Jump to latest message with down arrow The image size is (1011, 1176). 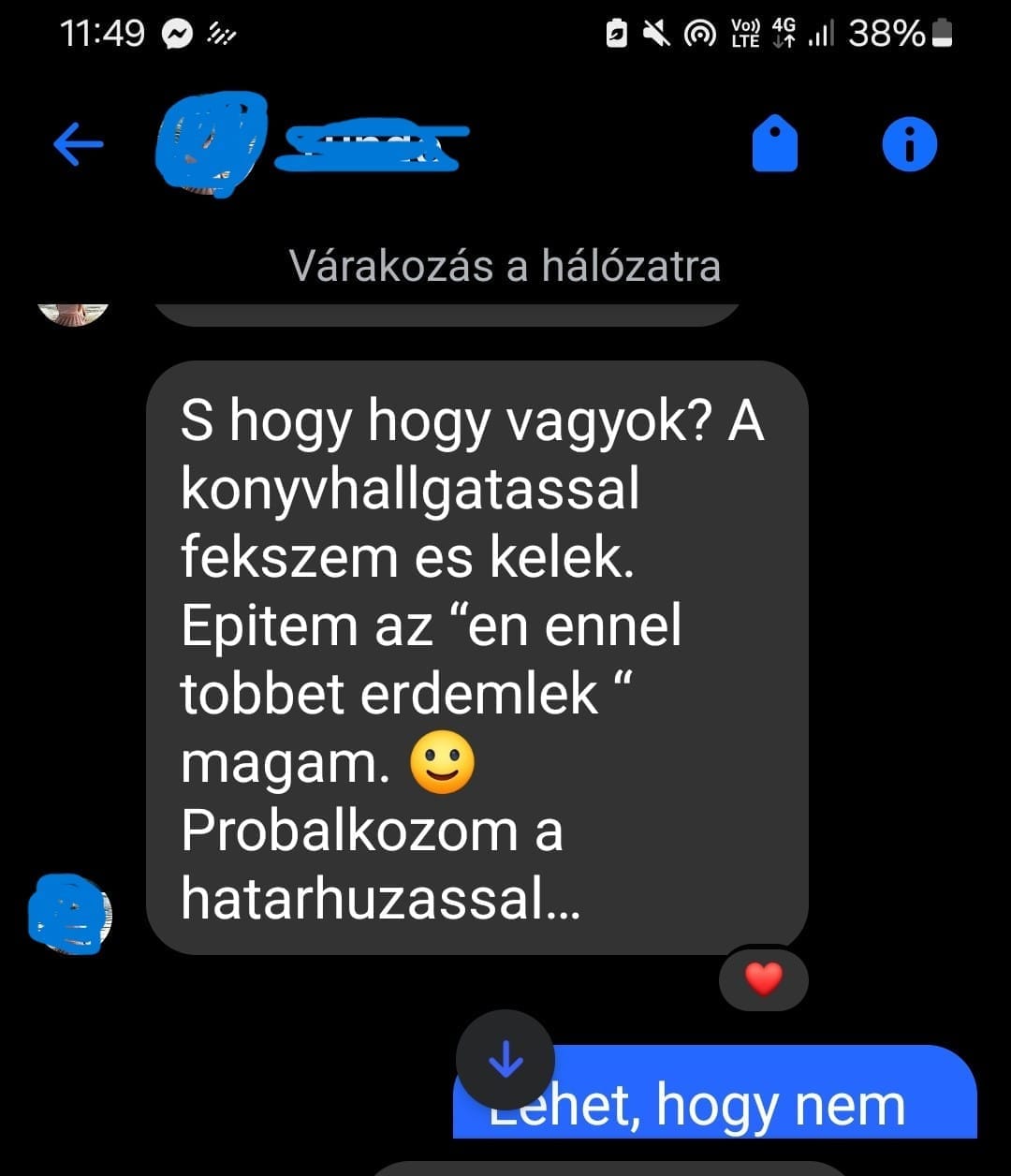click(x=505, y=1059)
